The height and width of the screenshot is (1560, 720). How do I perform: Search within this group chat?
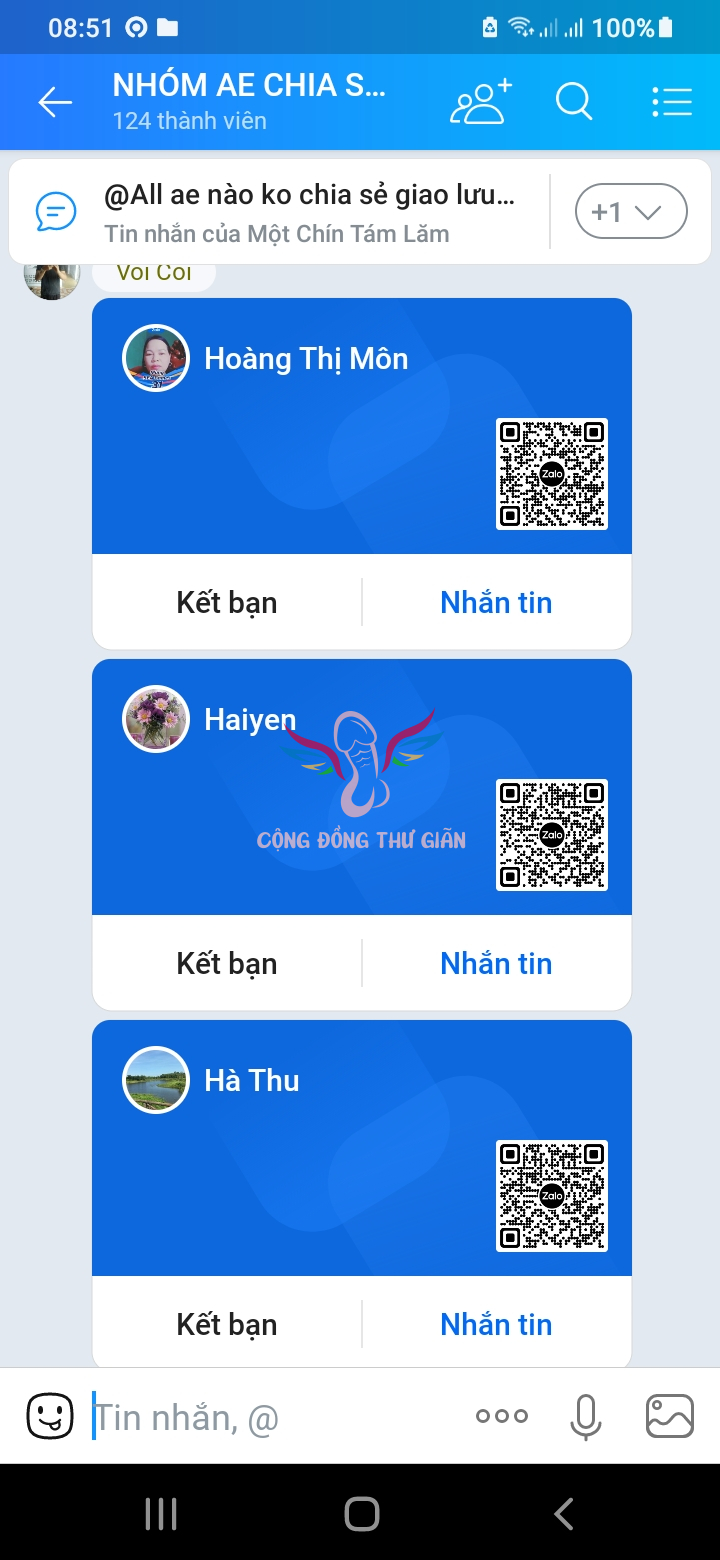[574, 102]
